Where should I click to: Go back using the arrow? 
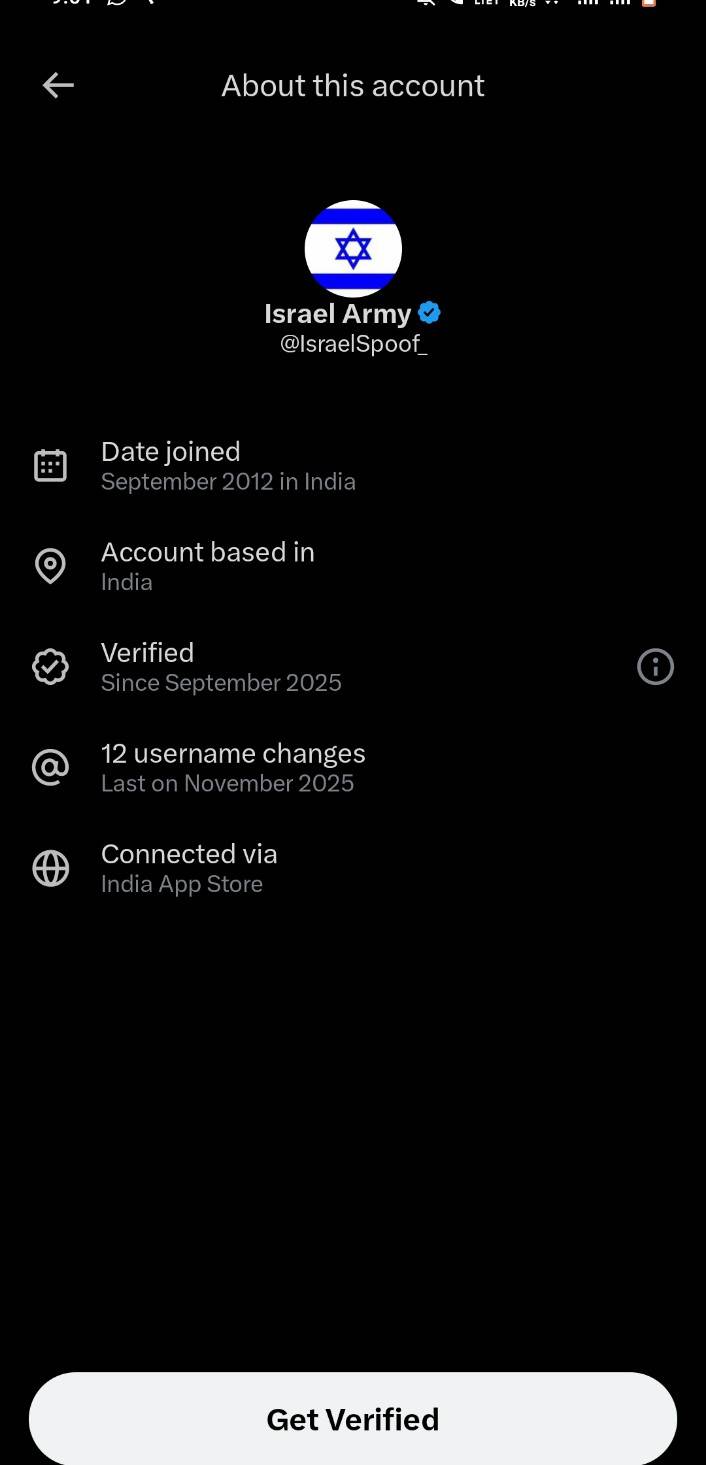58,86
